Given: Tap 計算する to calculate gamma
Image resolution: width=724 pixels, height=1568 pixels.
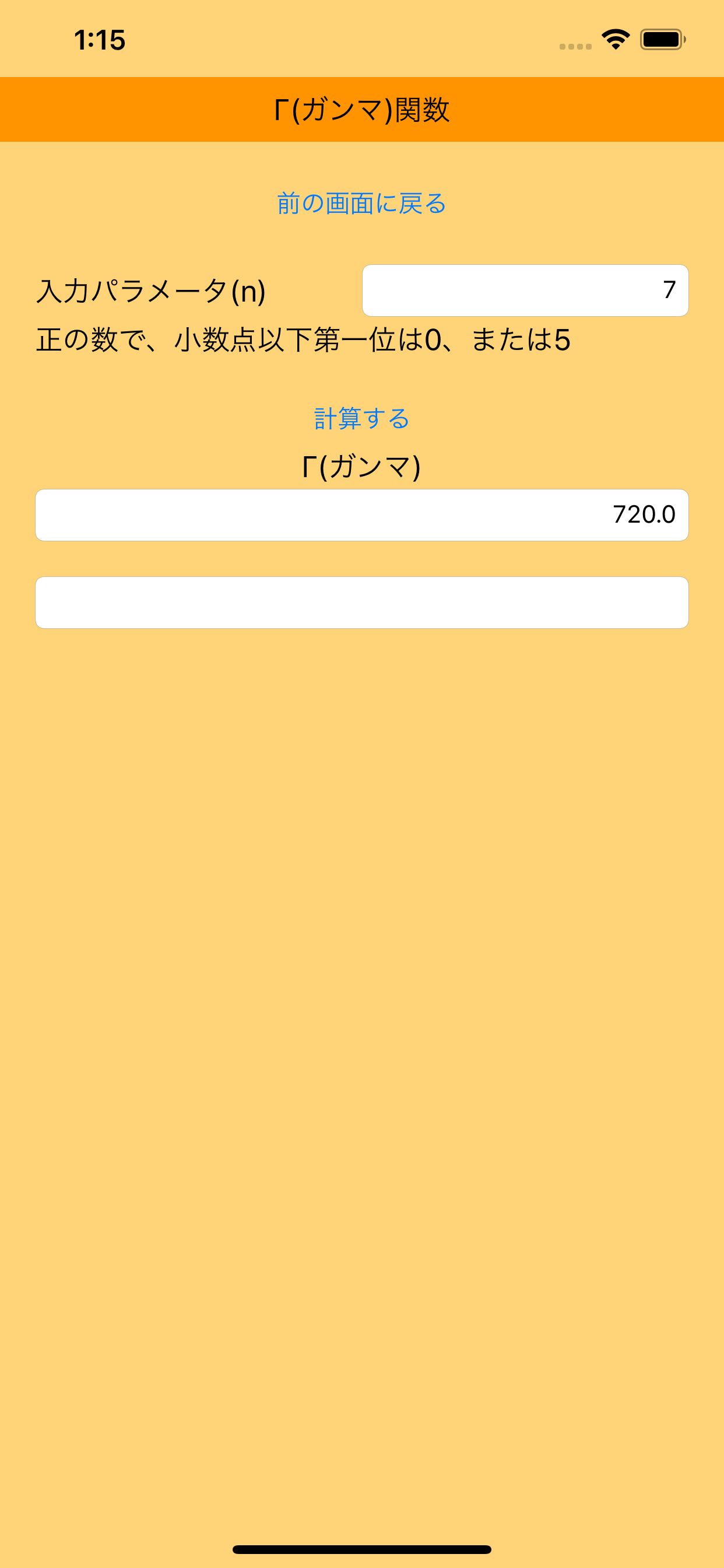Looking at the screenshot, I should click(361, 418).
